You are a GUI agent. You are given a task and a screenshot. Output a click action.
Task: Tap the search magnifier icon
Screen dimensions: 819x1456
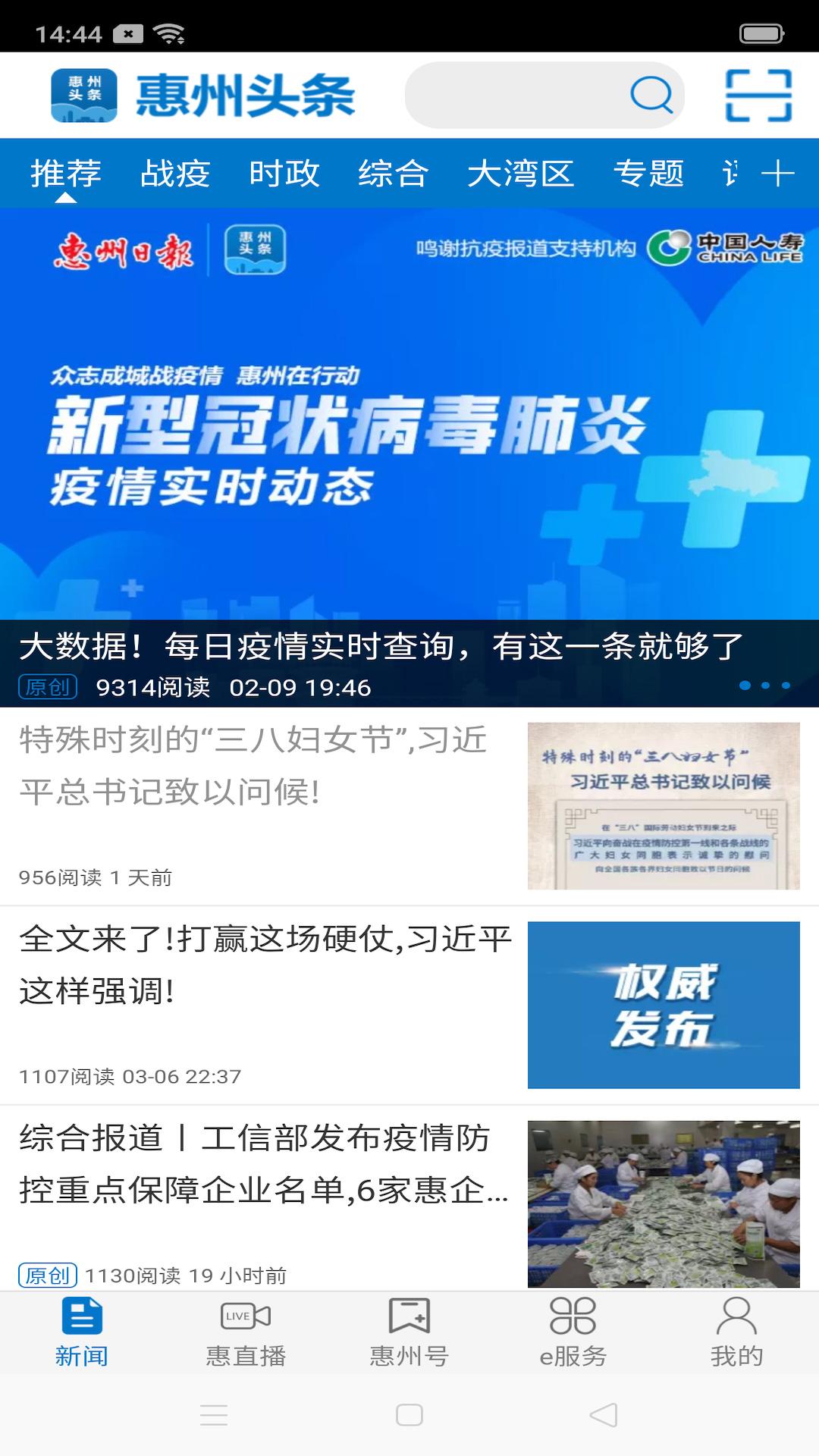pos(651,95)
